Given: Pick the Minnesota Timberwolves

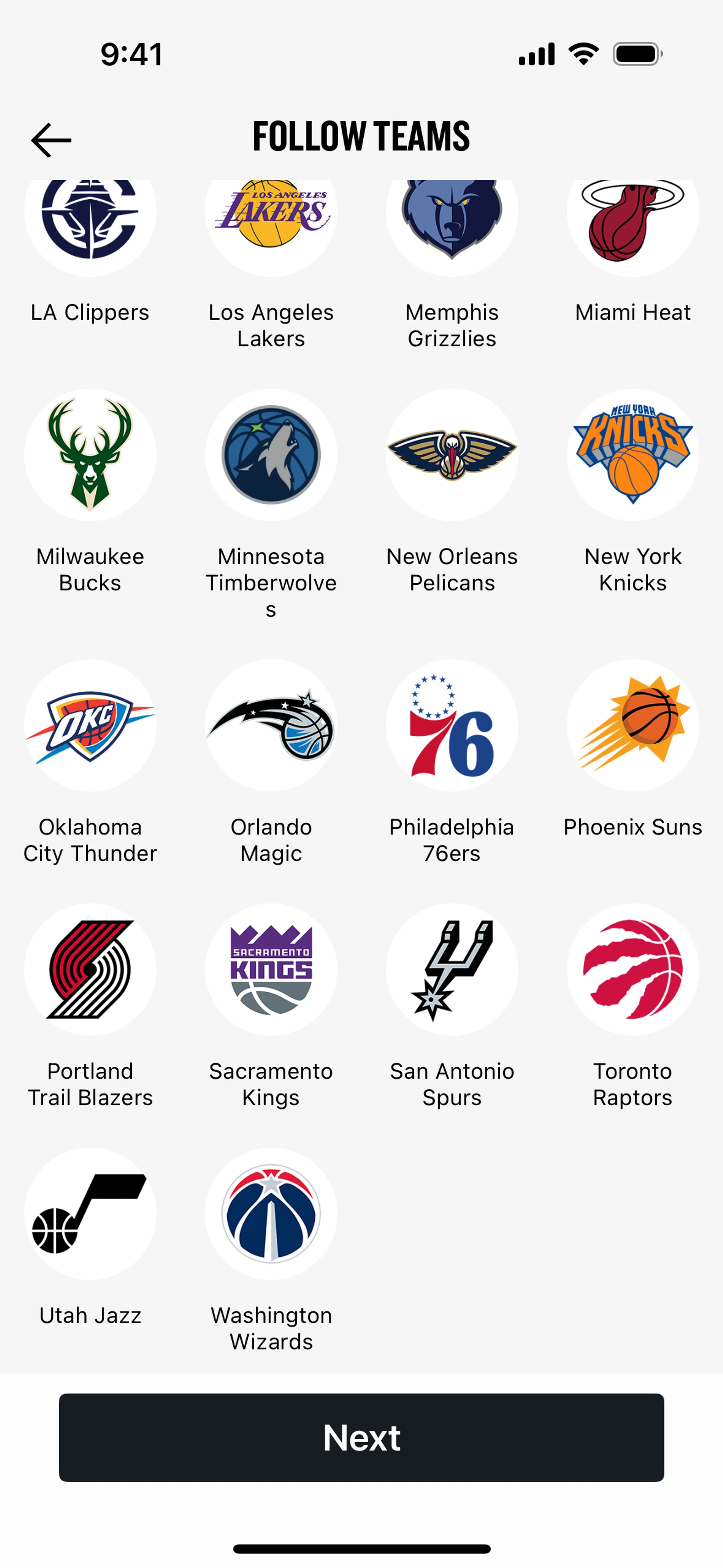Looking at the screenshot, I should click(271, 455).
